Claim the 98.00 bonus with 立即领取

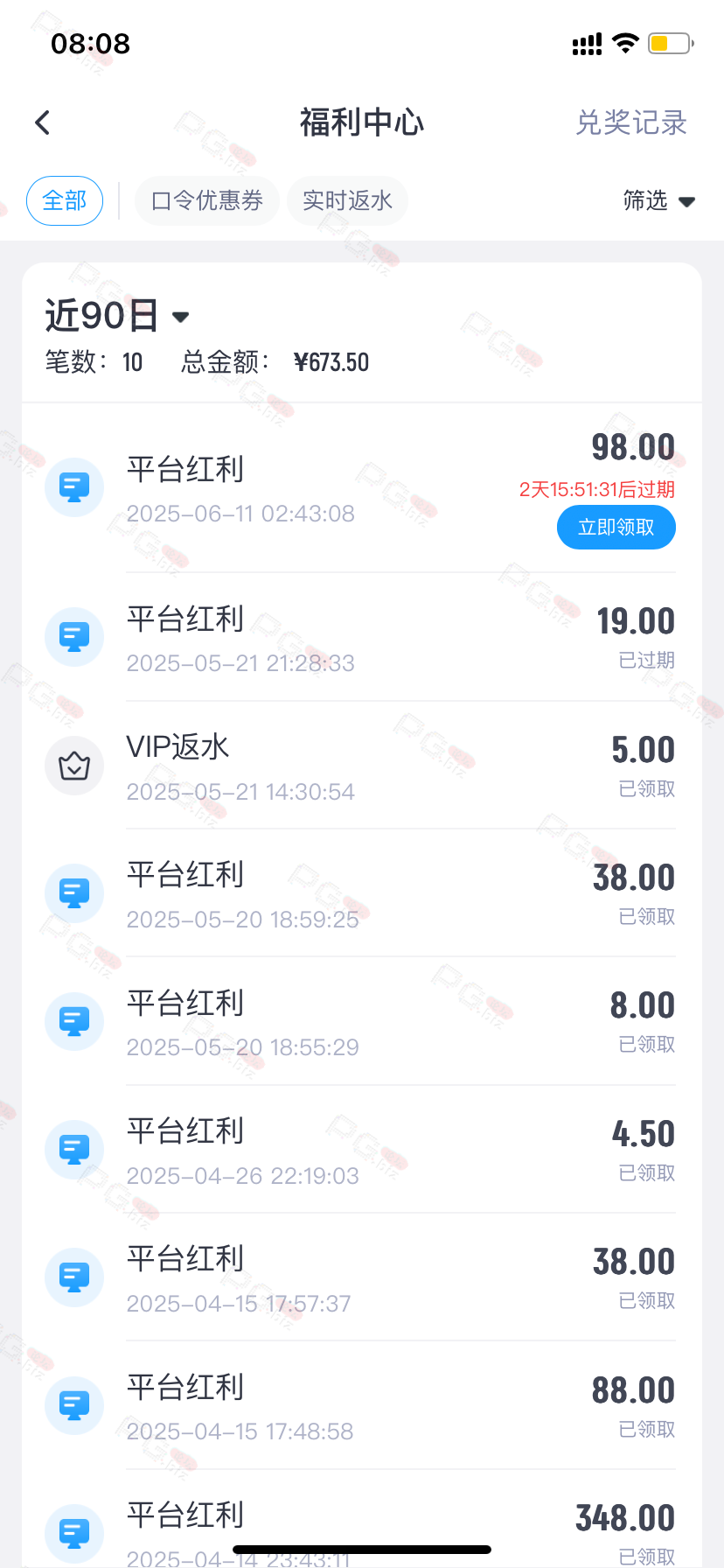coord(616,528)
